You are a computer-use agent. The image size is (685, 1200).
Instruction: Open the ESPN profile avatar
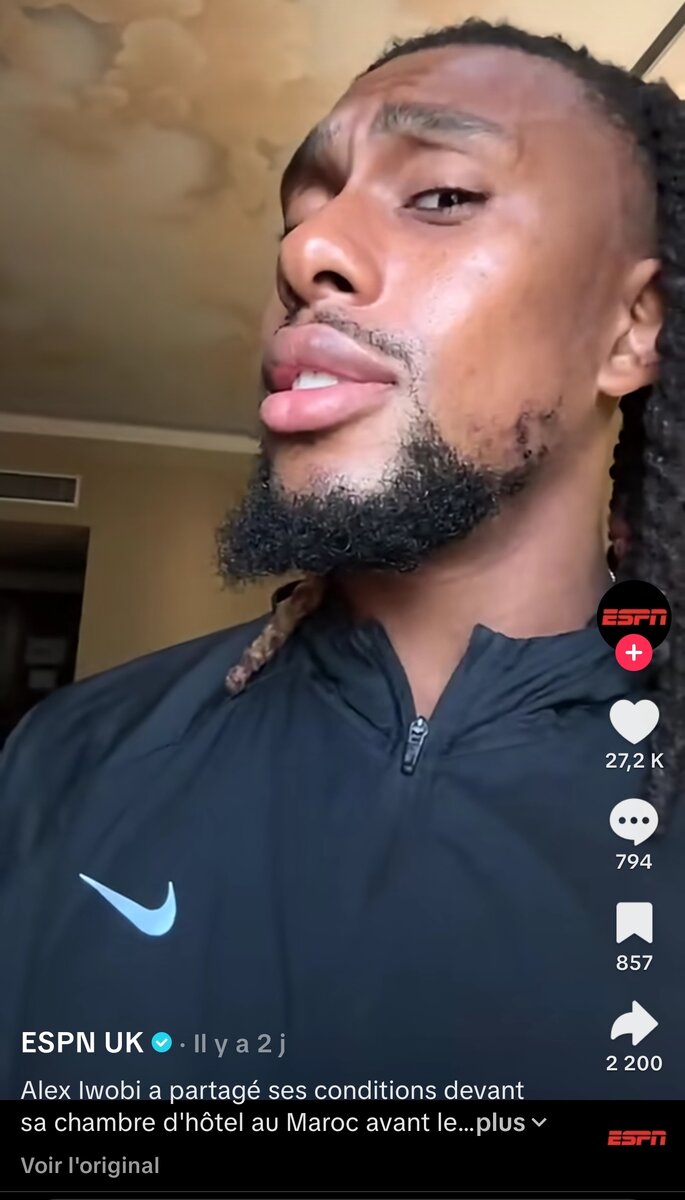click(x=633, y=615)
